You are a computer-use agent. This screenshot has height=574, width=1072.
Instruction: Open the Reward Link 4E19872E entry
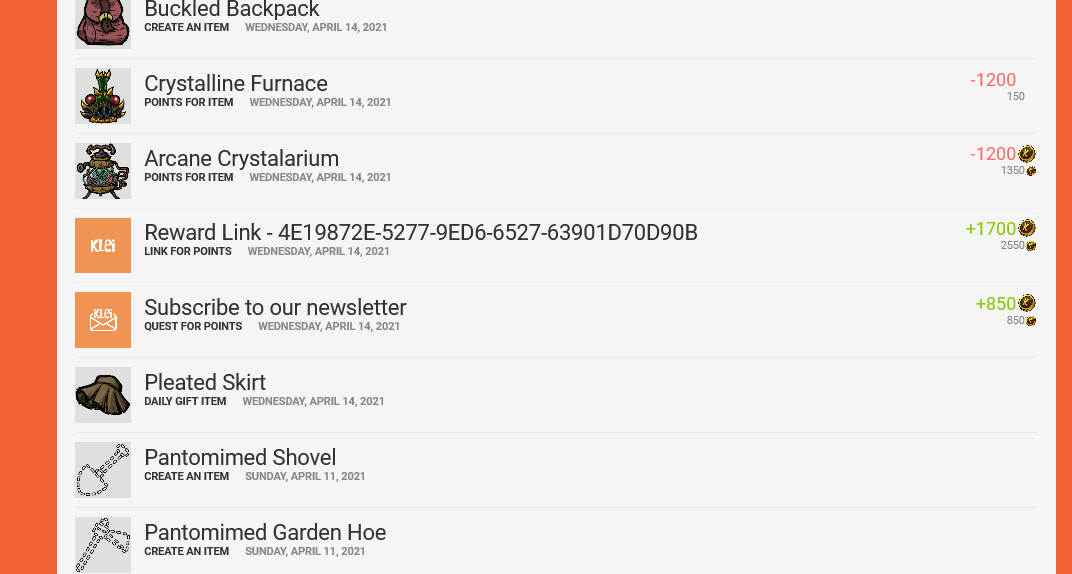click(420, 233)
